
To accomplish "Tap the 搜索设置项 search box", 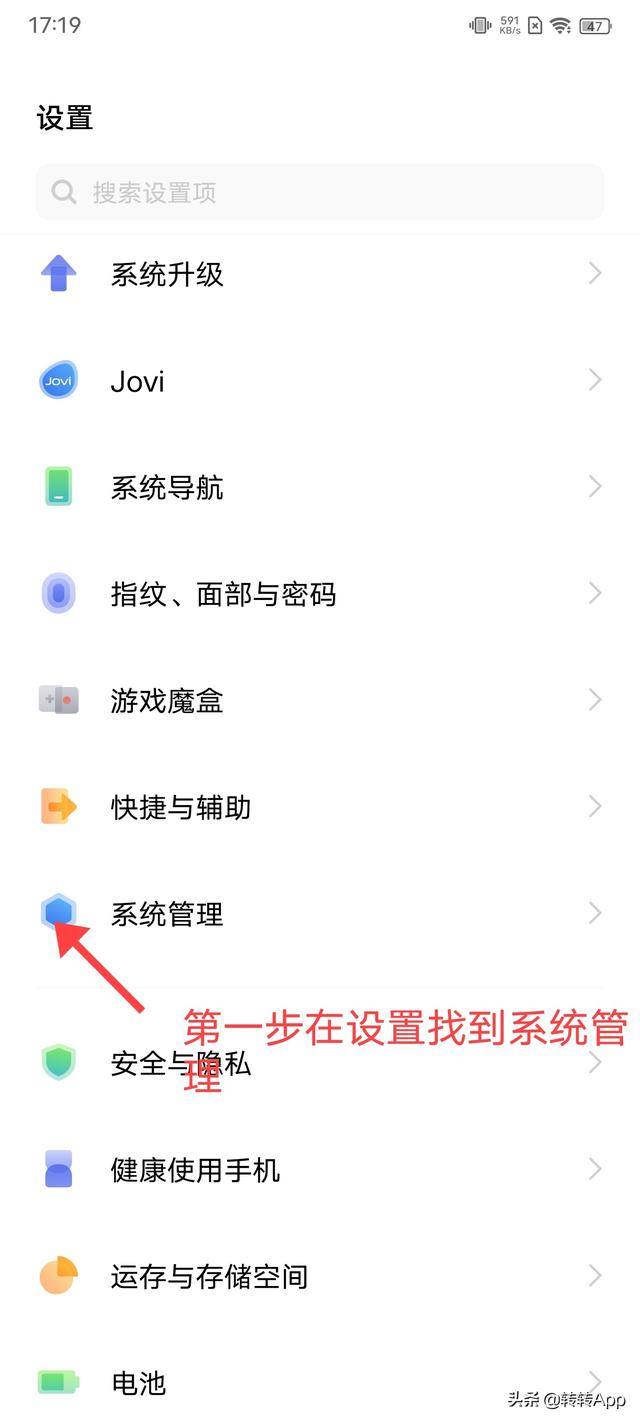I will [x=320, y=192].
